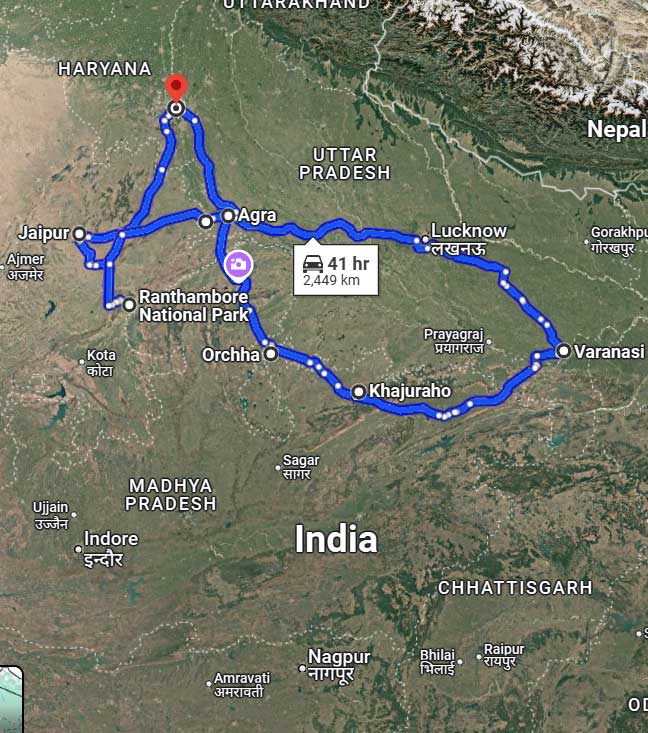Select the red destination pin
Viewport: 648px width, 733px height.
(x=176, y=90)
